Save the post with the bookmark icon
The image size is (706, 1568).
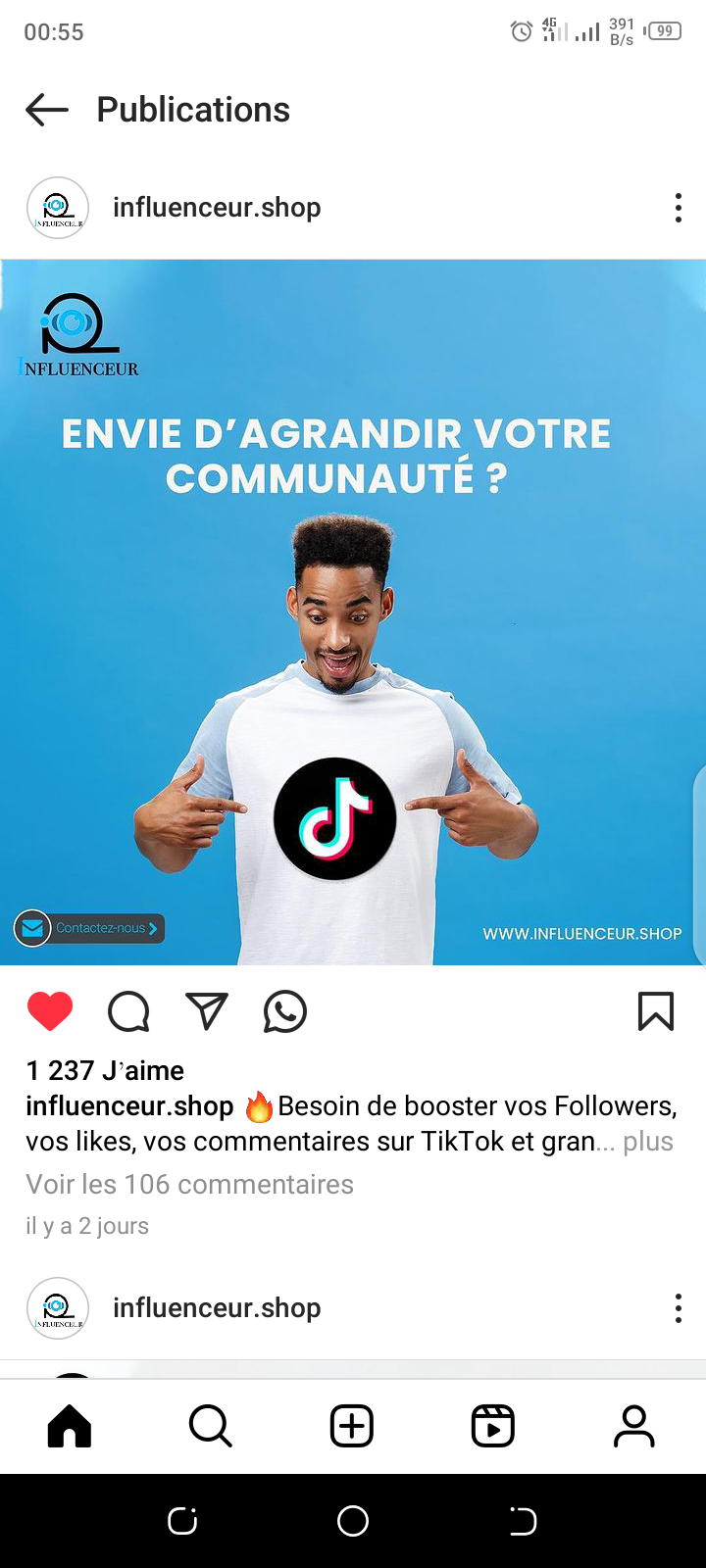[655, 1011]
